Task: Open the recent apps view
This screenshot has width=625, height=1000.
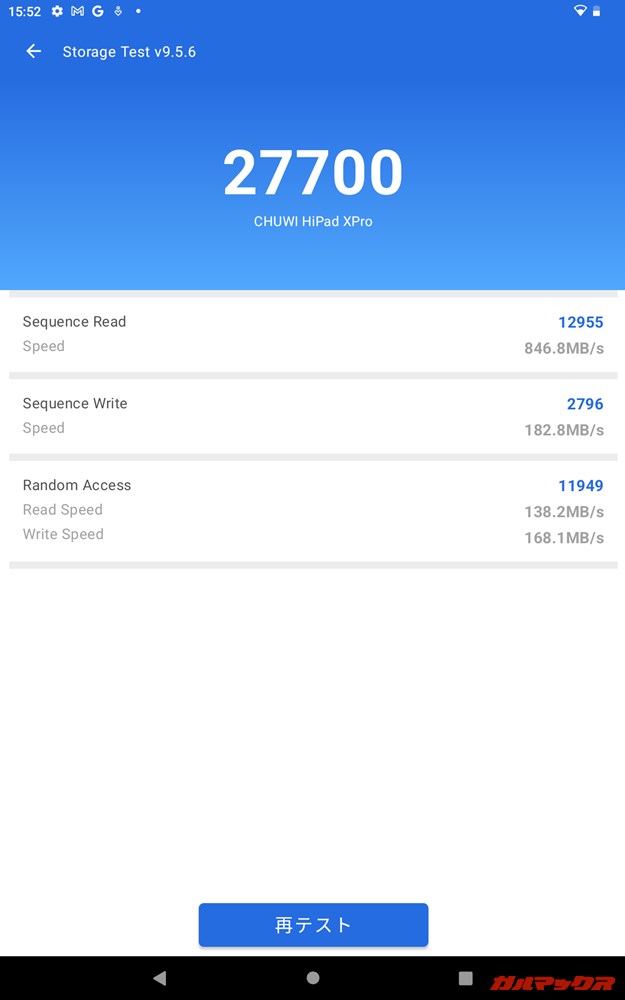Action: pos(465,978)
